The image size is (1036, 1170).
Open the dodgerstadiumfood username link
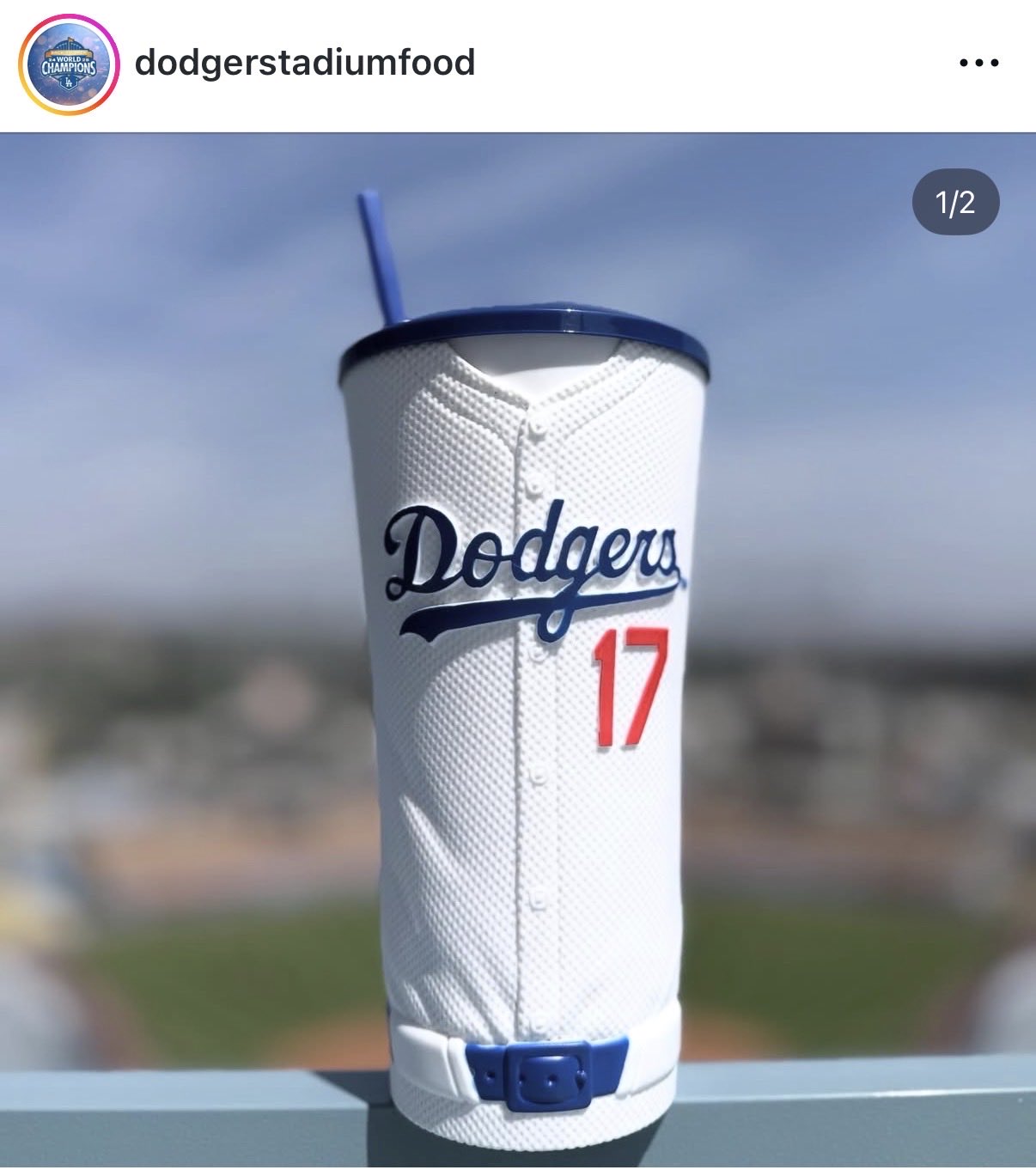point(305,63)
